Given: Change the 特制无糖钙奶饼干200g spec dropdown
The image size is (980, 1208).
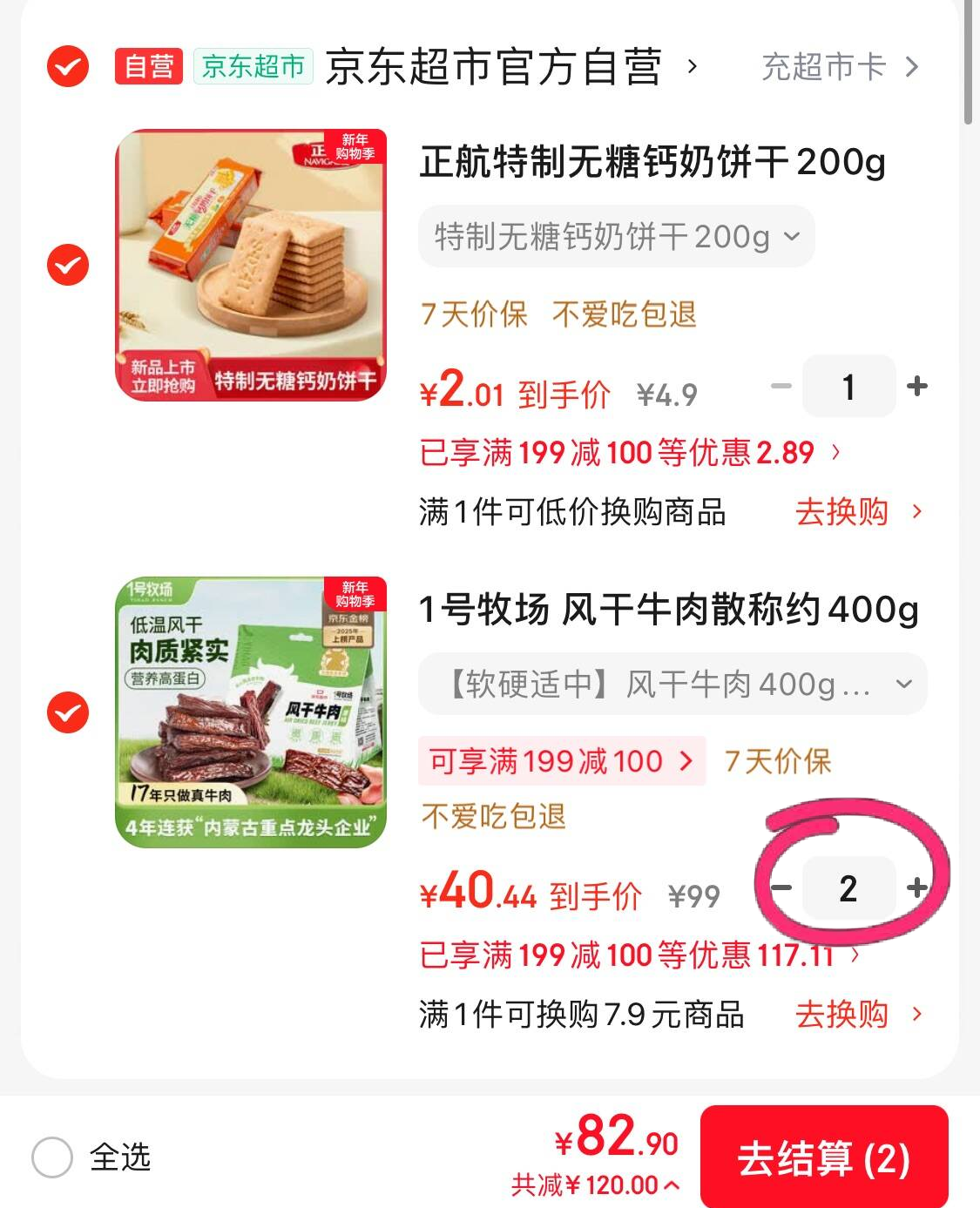Looking at the screenshot, I should [616, 236].
